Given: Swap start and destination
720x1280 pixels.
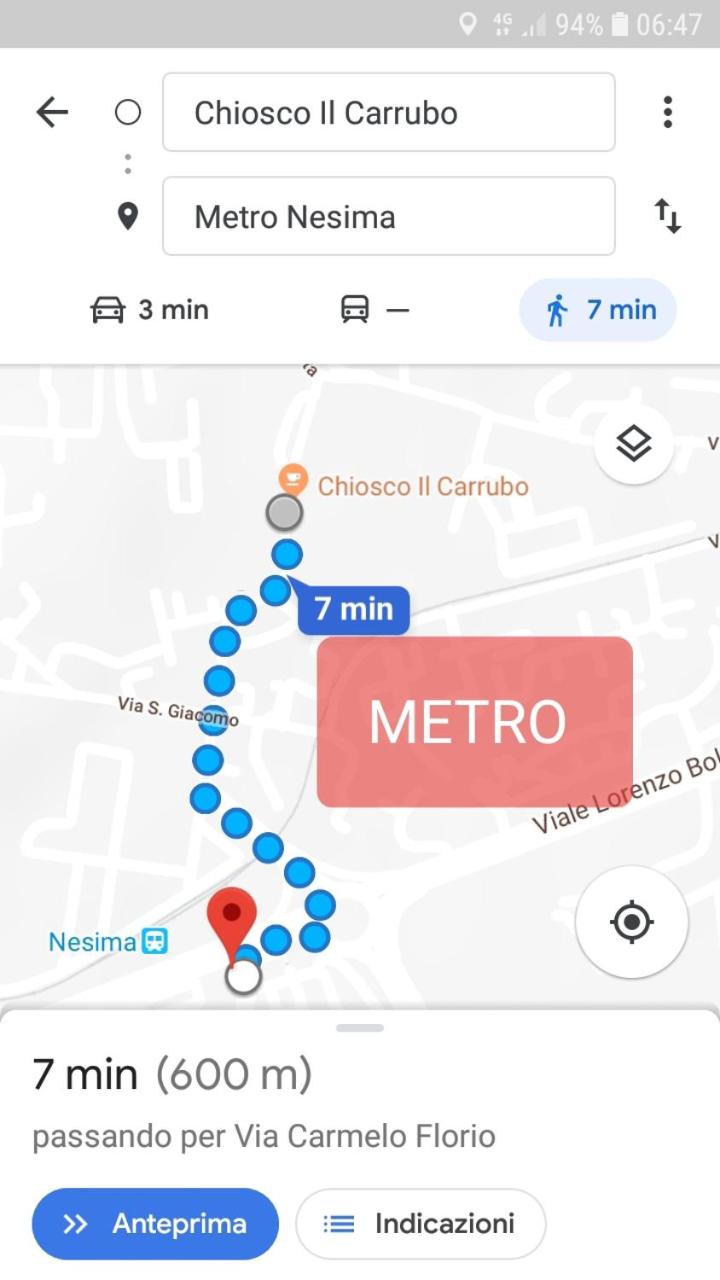Looking at the screenshot, I should click(x=667, y=216).
